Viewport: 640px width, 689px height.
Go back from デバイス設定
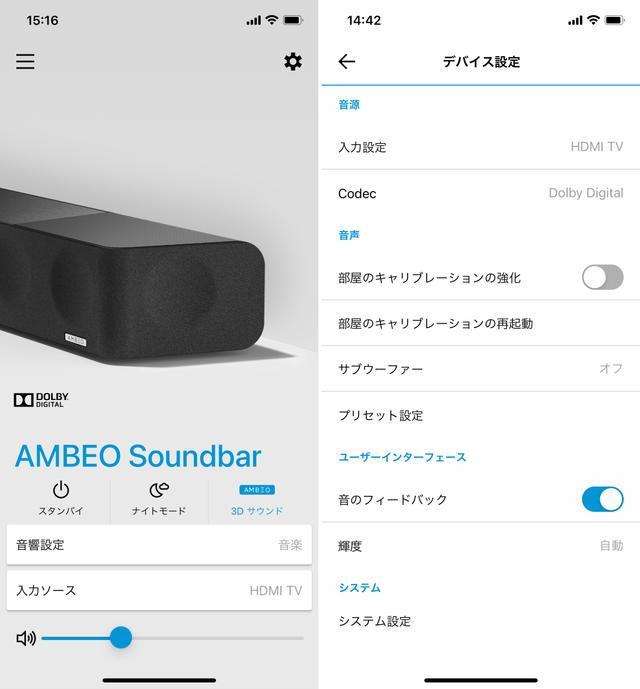[x=347, y=62]
